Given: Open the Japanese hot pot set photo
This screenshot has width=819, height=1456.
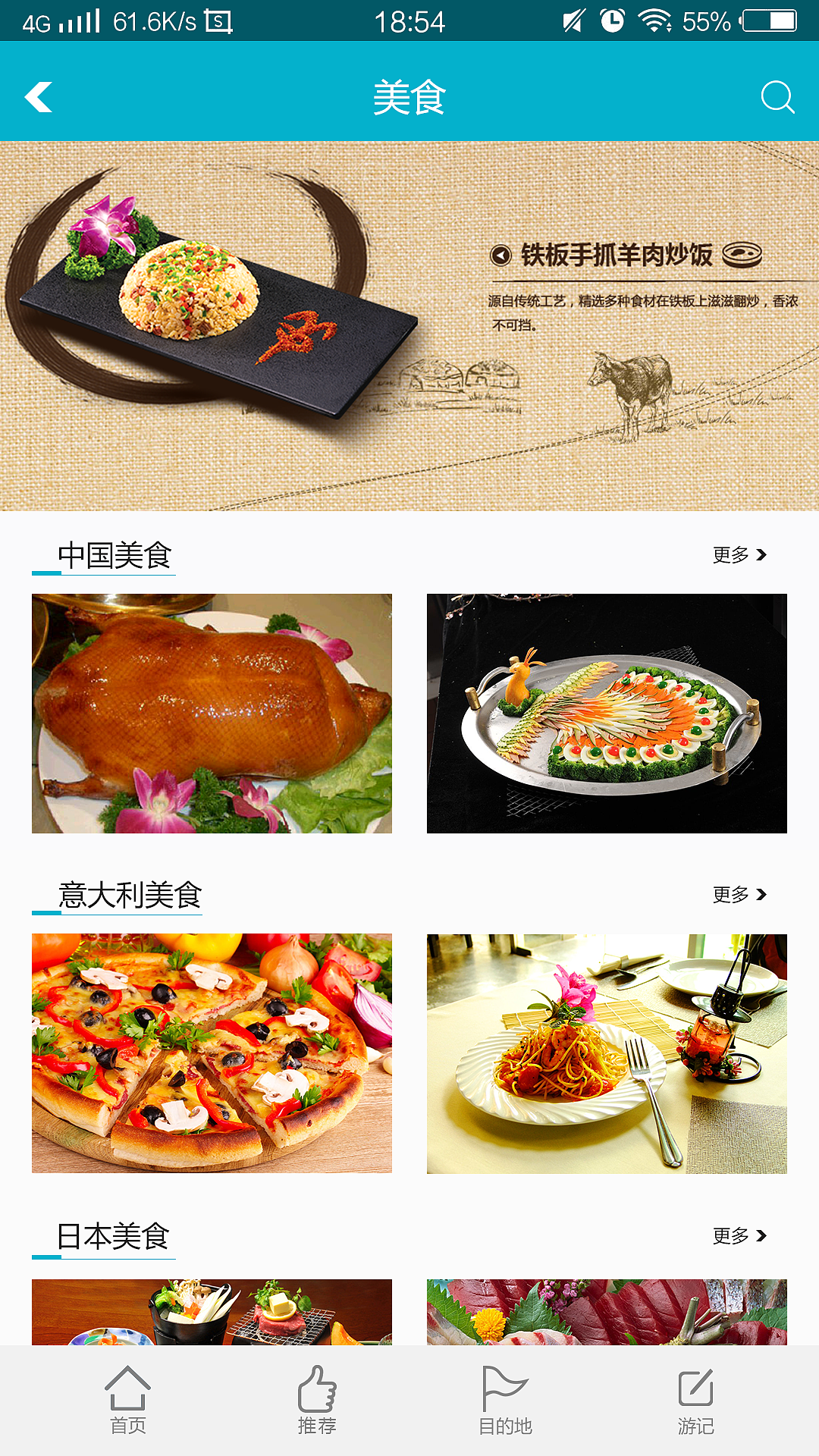Looking at the screenshot, I should coord(212,1312).
